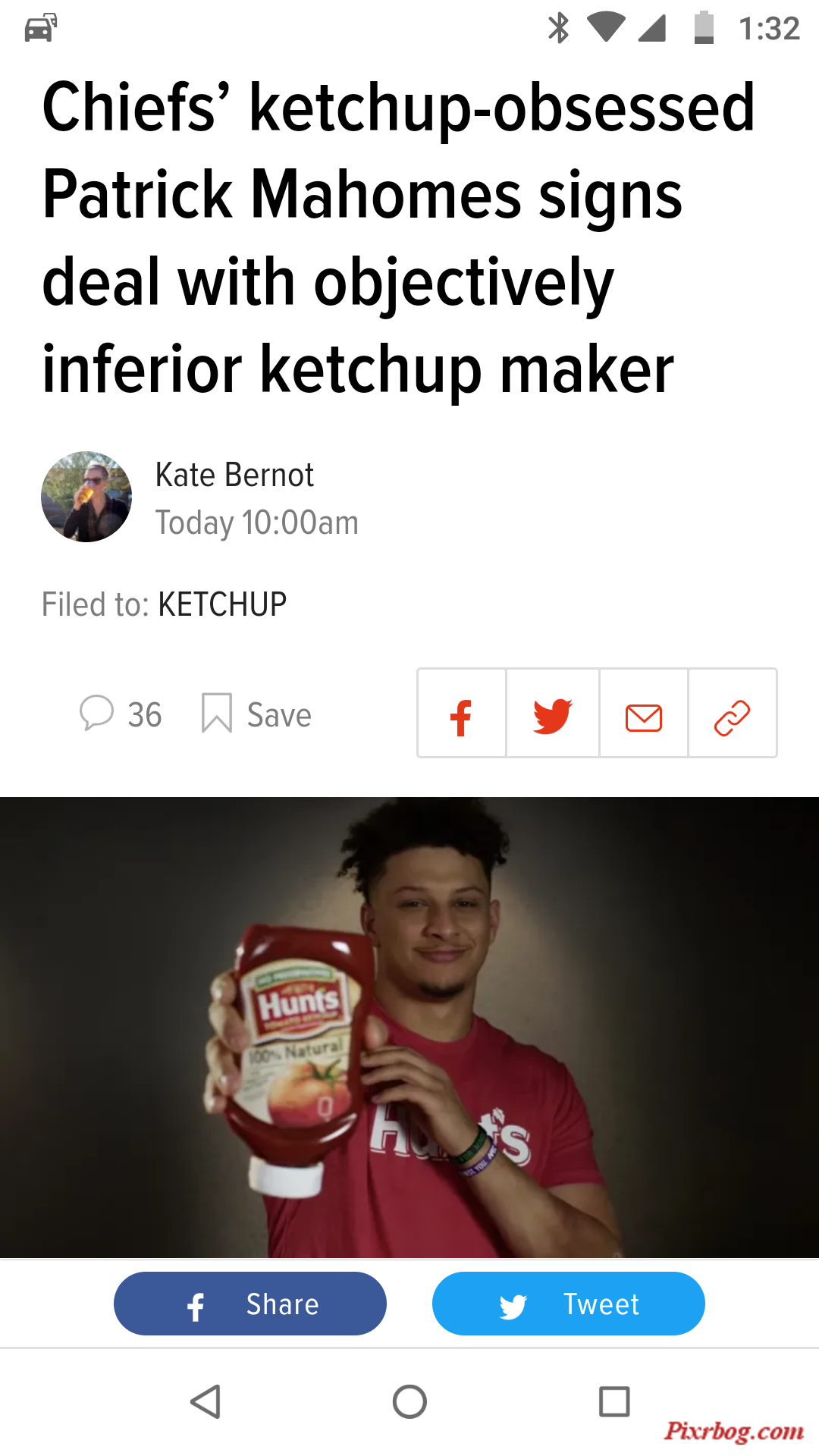Image resolution: width=819 pixels, height=1456 pixels.
Task: Copy the article link icon
Action: [732, 714]
